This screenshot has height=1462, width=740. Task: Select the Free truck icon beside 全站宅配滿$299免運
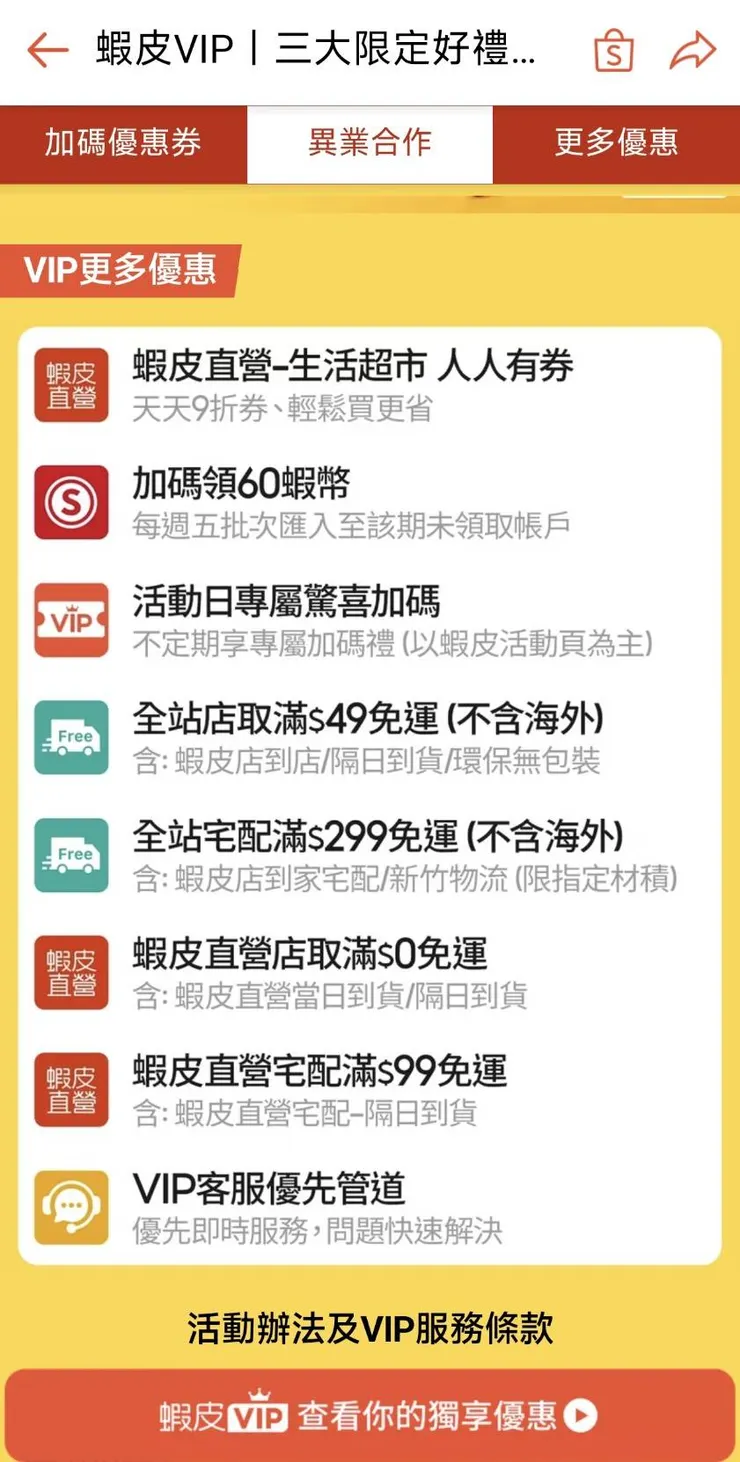point(71,857)
